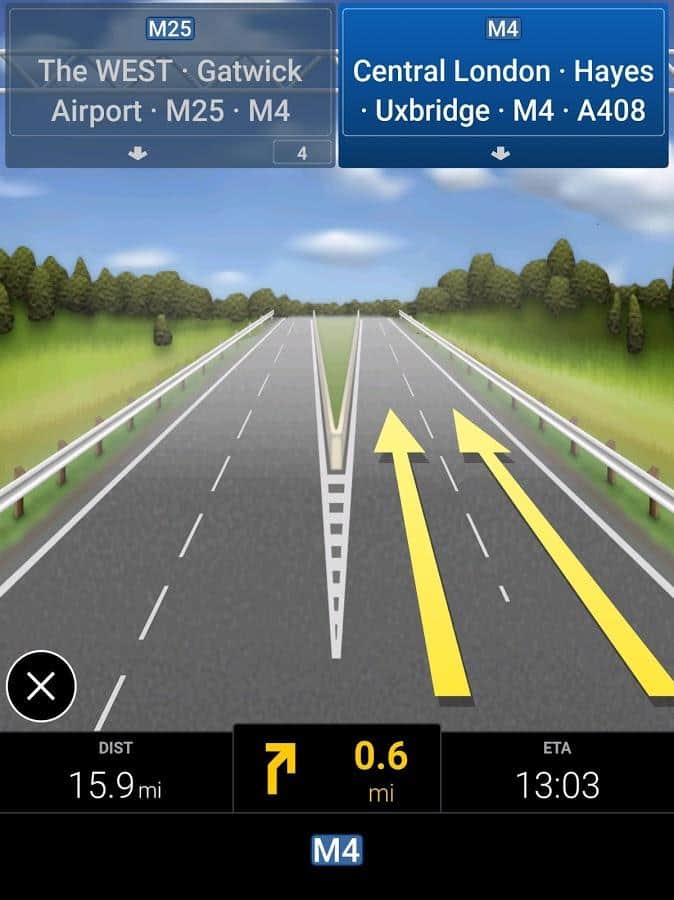Tap the remaining distance 15.9 mi panel
Viewport: 674px width, 900px height.
(116, 772)
